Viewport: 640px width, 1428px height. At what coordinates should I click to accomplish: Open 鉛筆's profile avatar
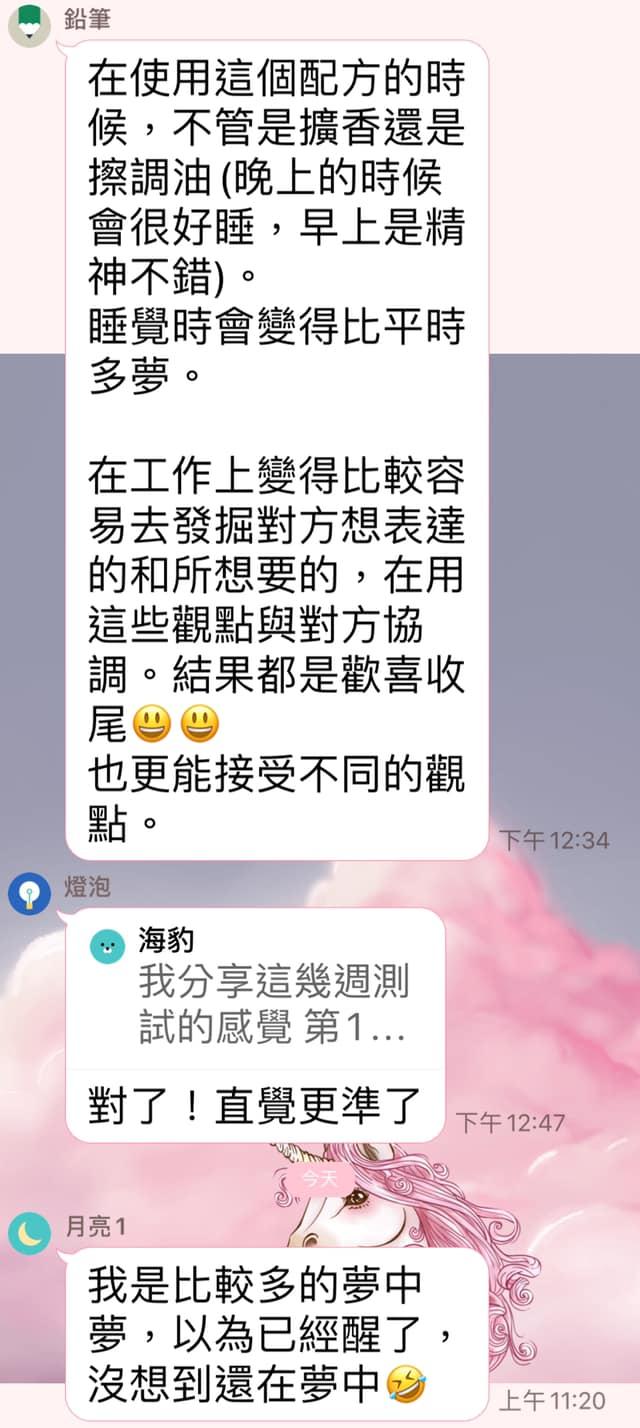pos(28,24)
